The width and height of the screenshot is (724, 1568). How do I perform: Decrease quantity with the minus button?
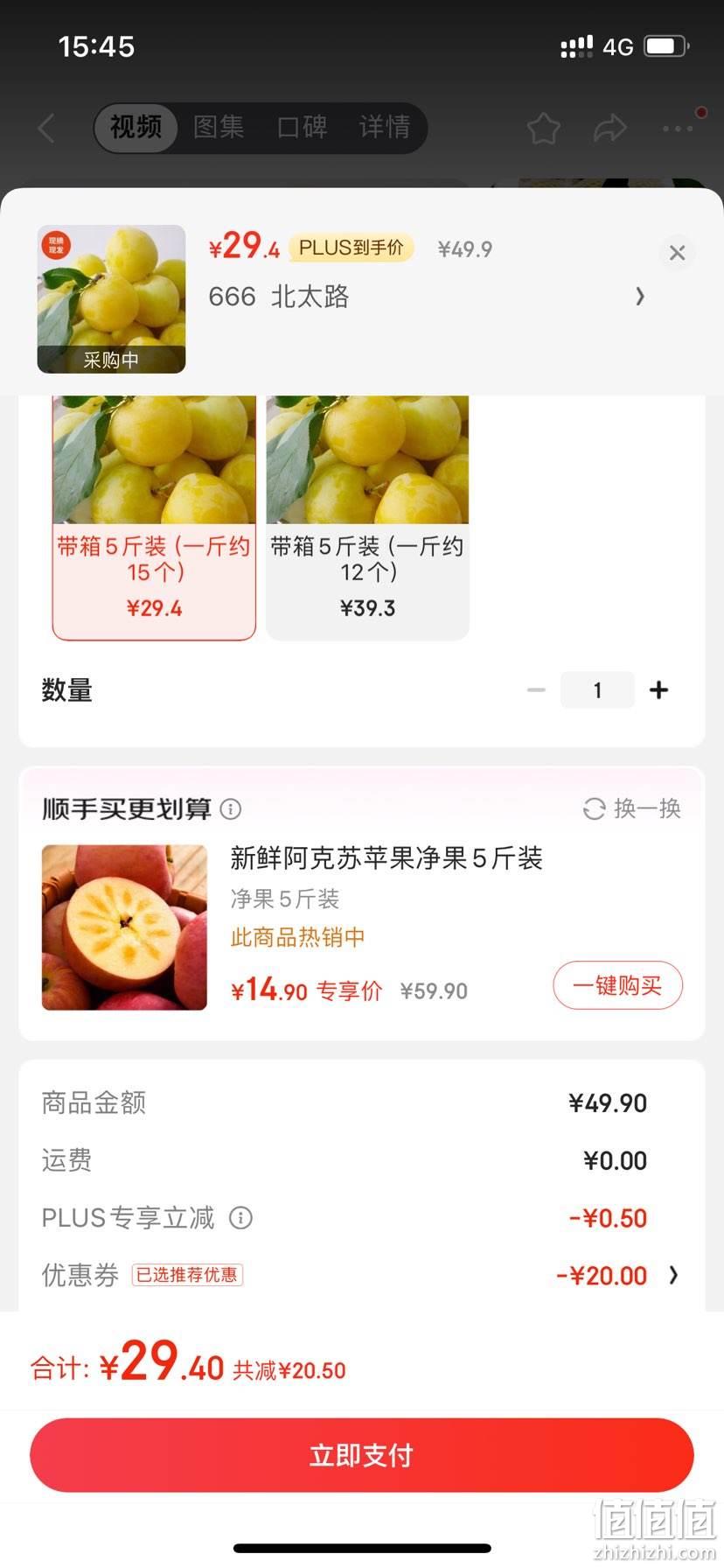pos(536,690)
